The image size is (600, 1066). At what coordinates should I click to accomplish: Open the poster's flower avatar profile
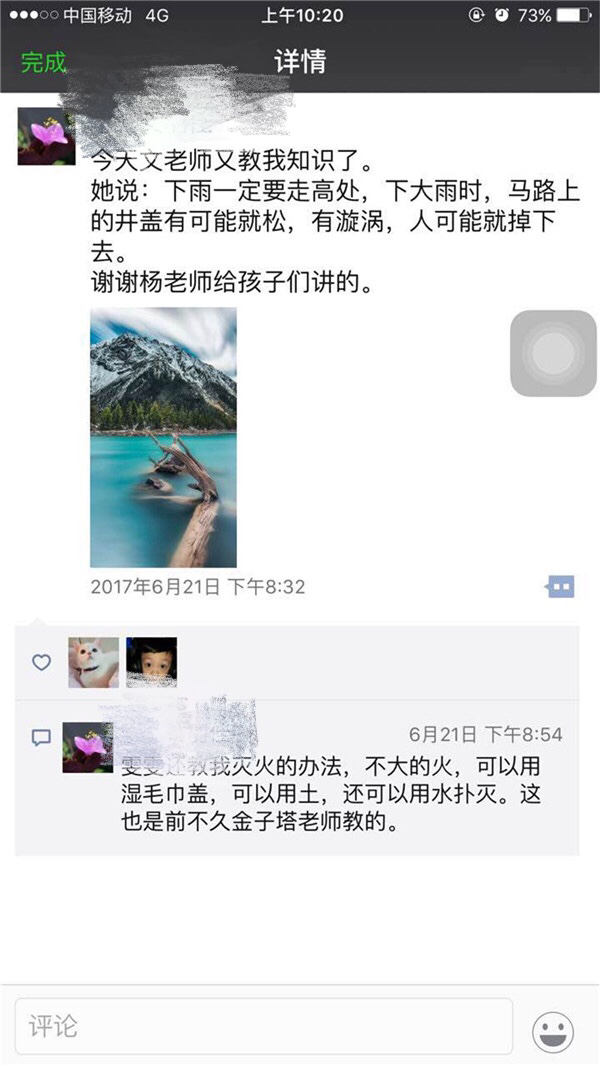point(46,137)
